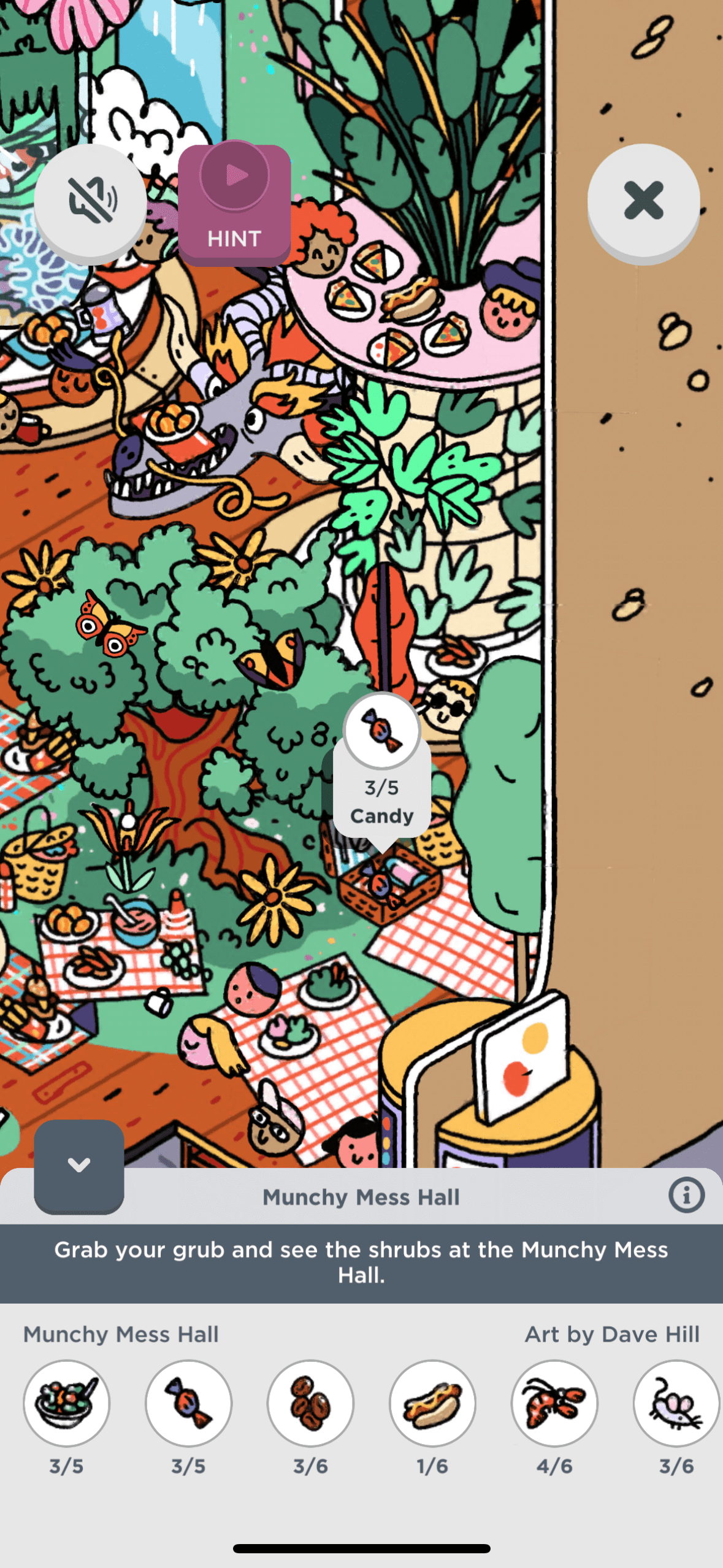Open the info icon for Munchy Mess Hall
The height and width of the screenshot is (1568, 723).
coord(686,1195)
